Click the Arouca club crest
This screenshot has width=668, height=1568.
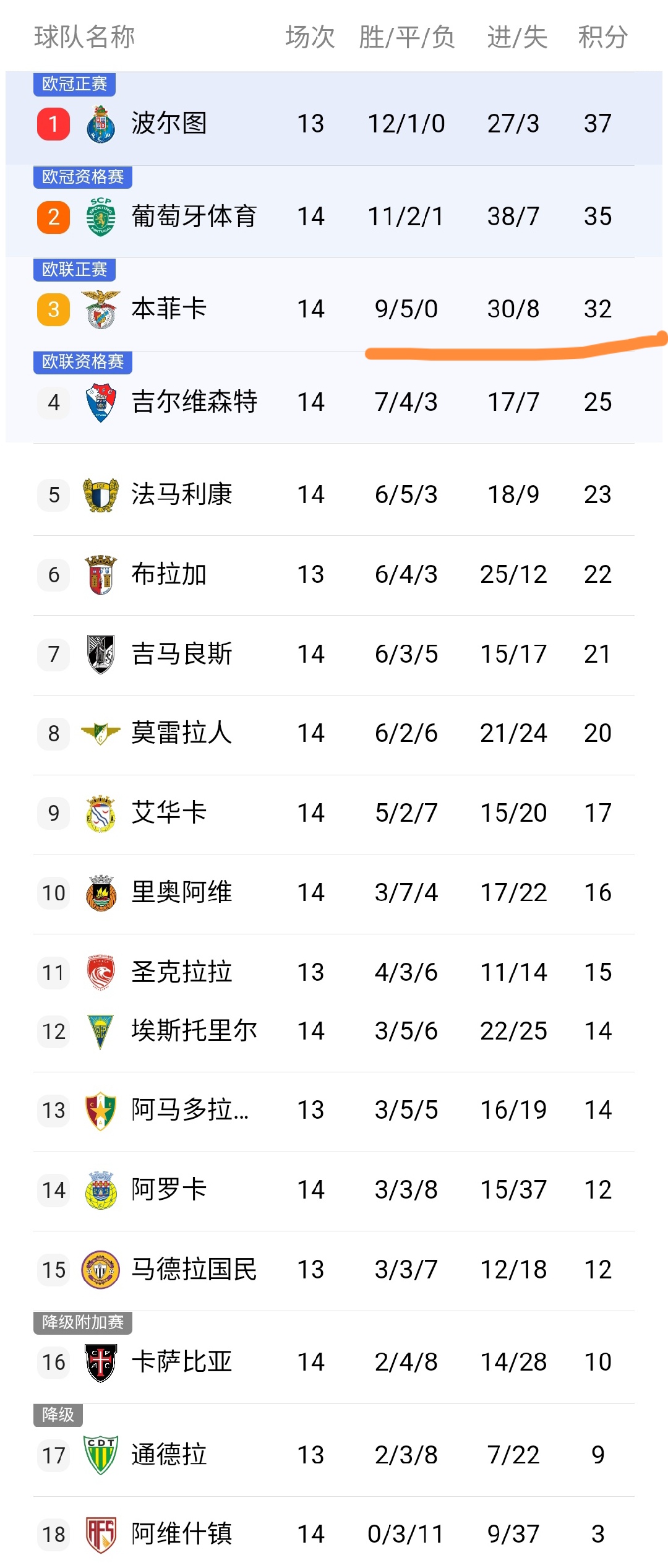pos(99,1189)
